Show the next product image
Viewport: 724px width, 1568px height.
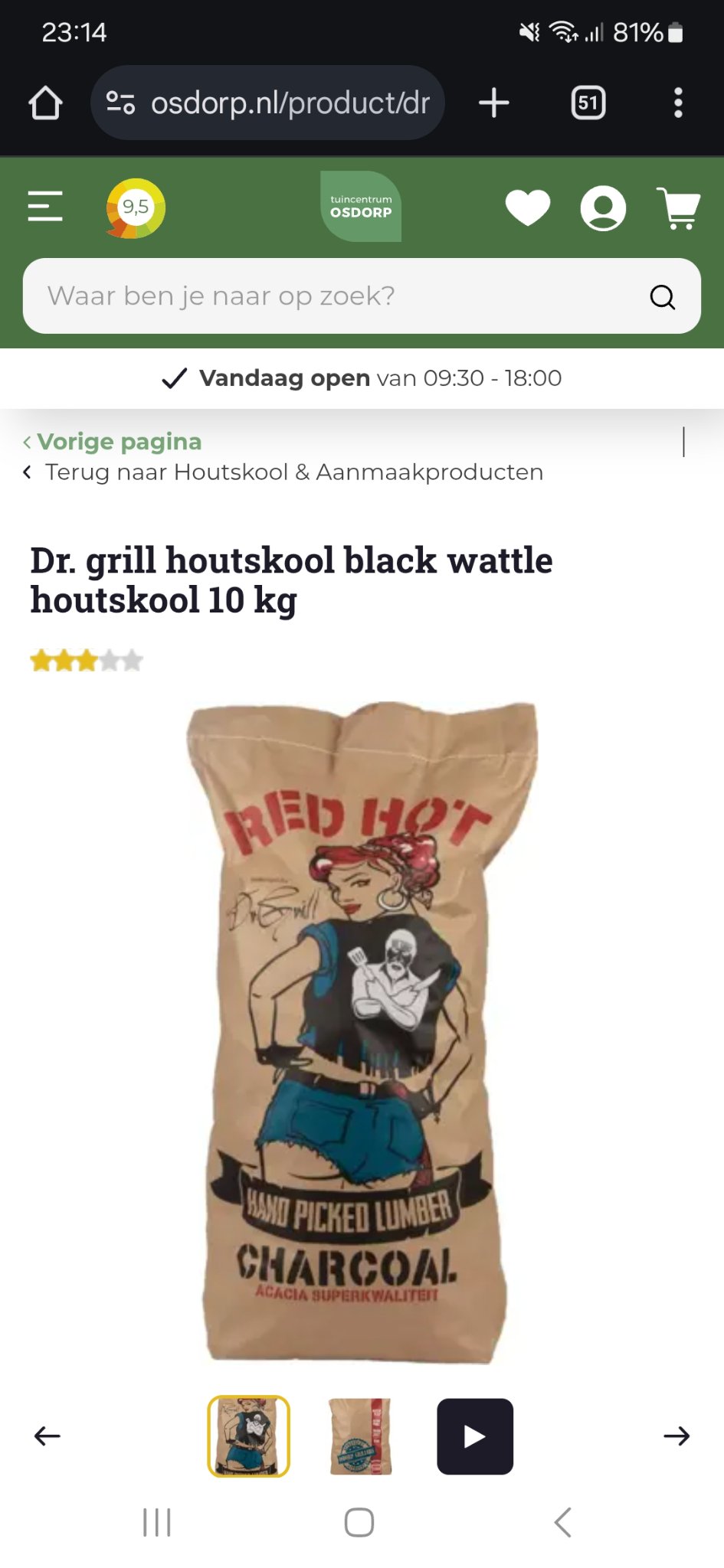[676, 1436]
